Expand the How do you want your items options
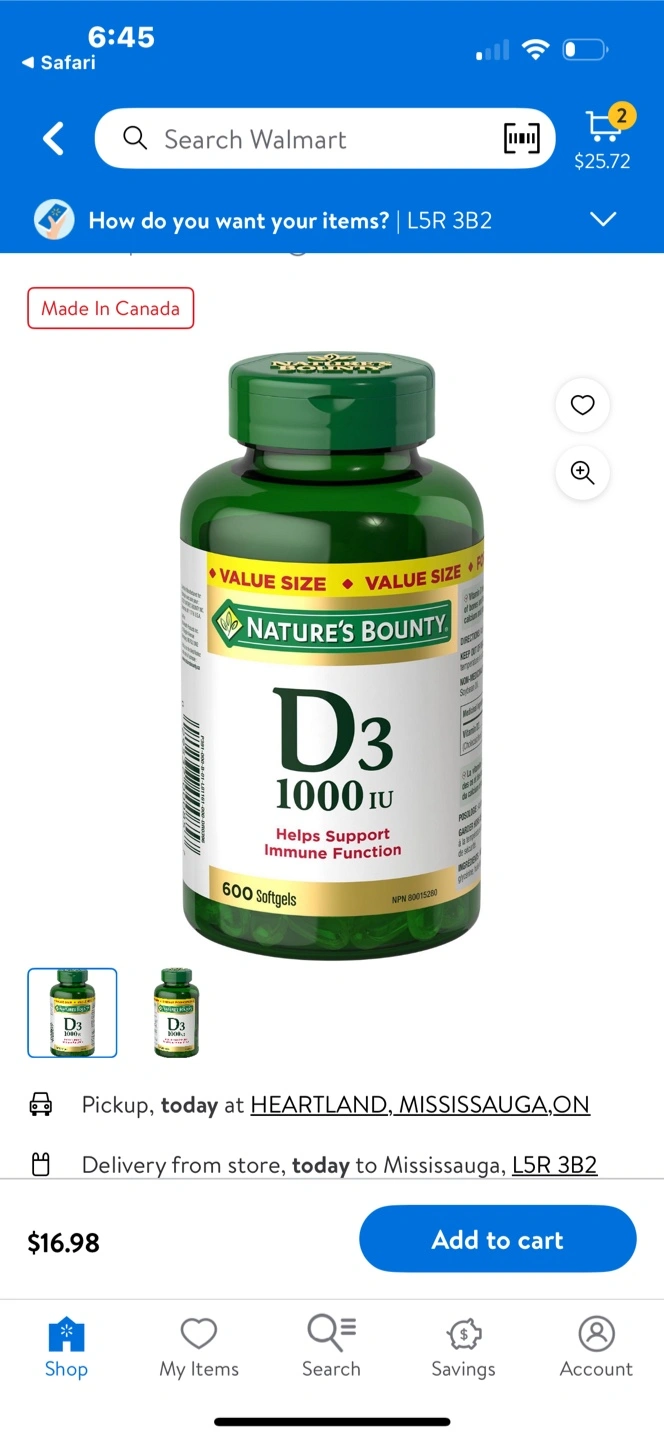This screenshot has width=664, height=1440. tap(602, 219)
